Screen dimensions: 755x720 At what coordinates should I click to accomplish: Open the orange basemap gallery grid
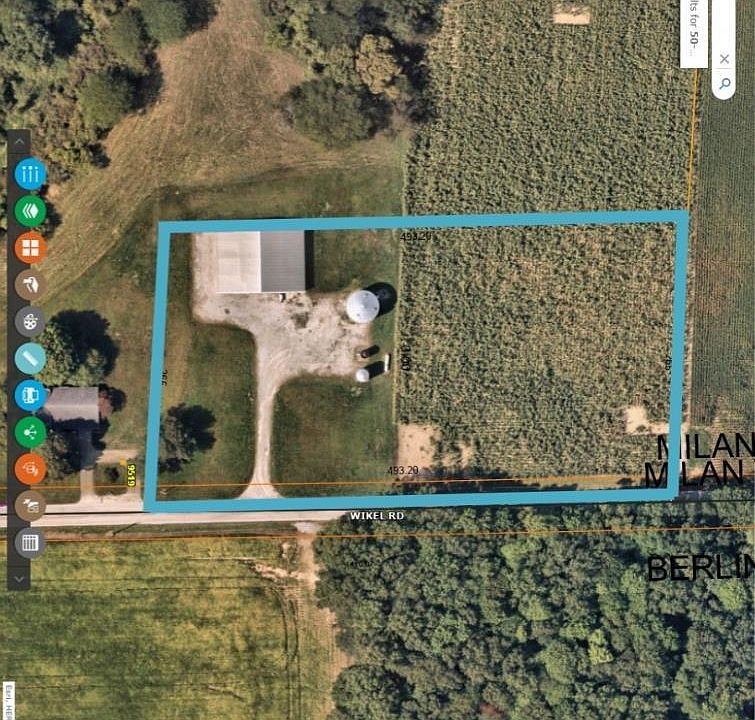pyautogui.click(x=30, y=247)
